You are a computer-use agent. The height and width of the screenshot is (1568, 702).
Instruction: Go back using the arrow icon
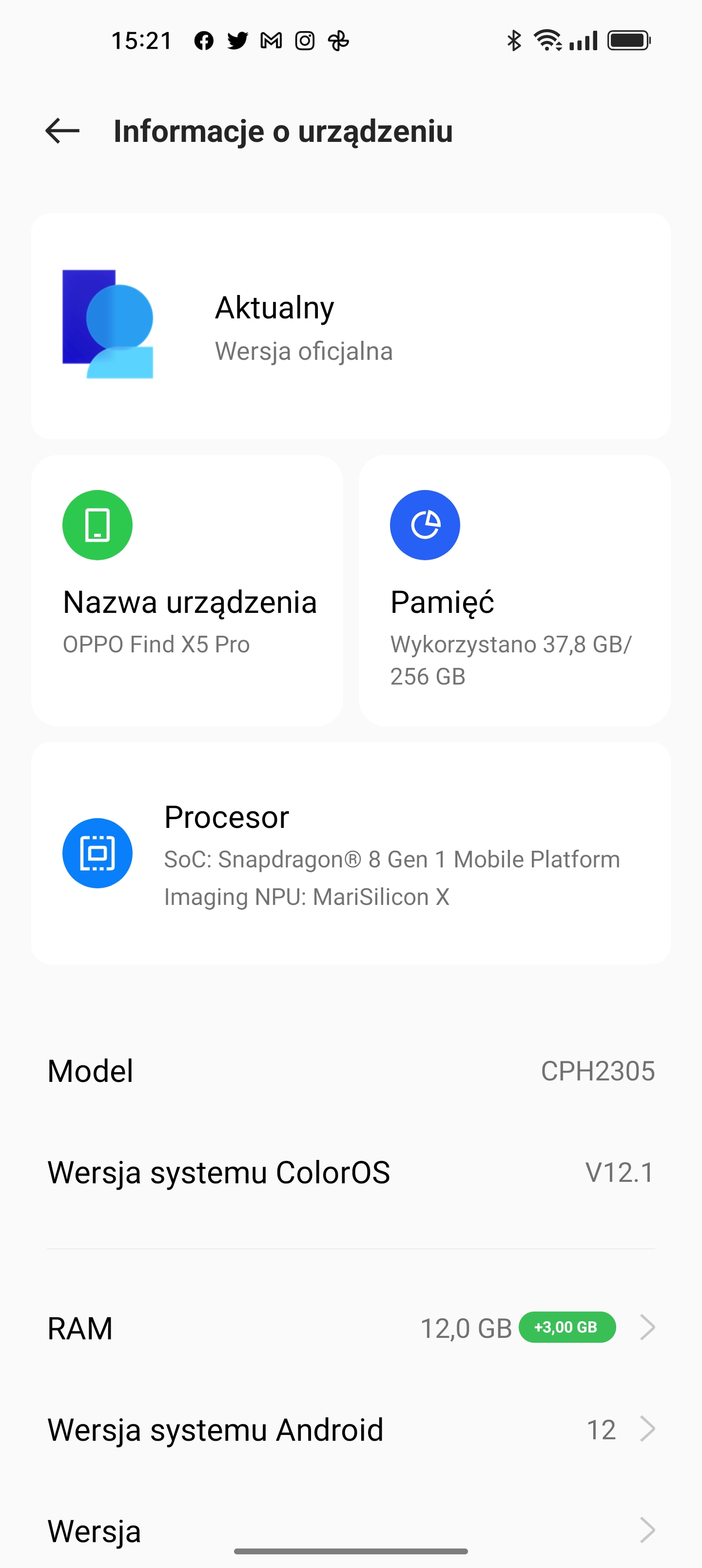(63, 131)
